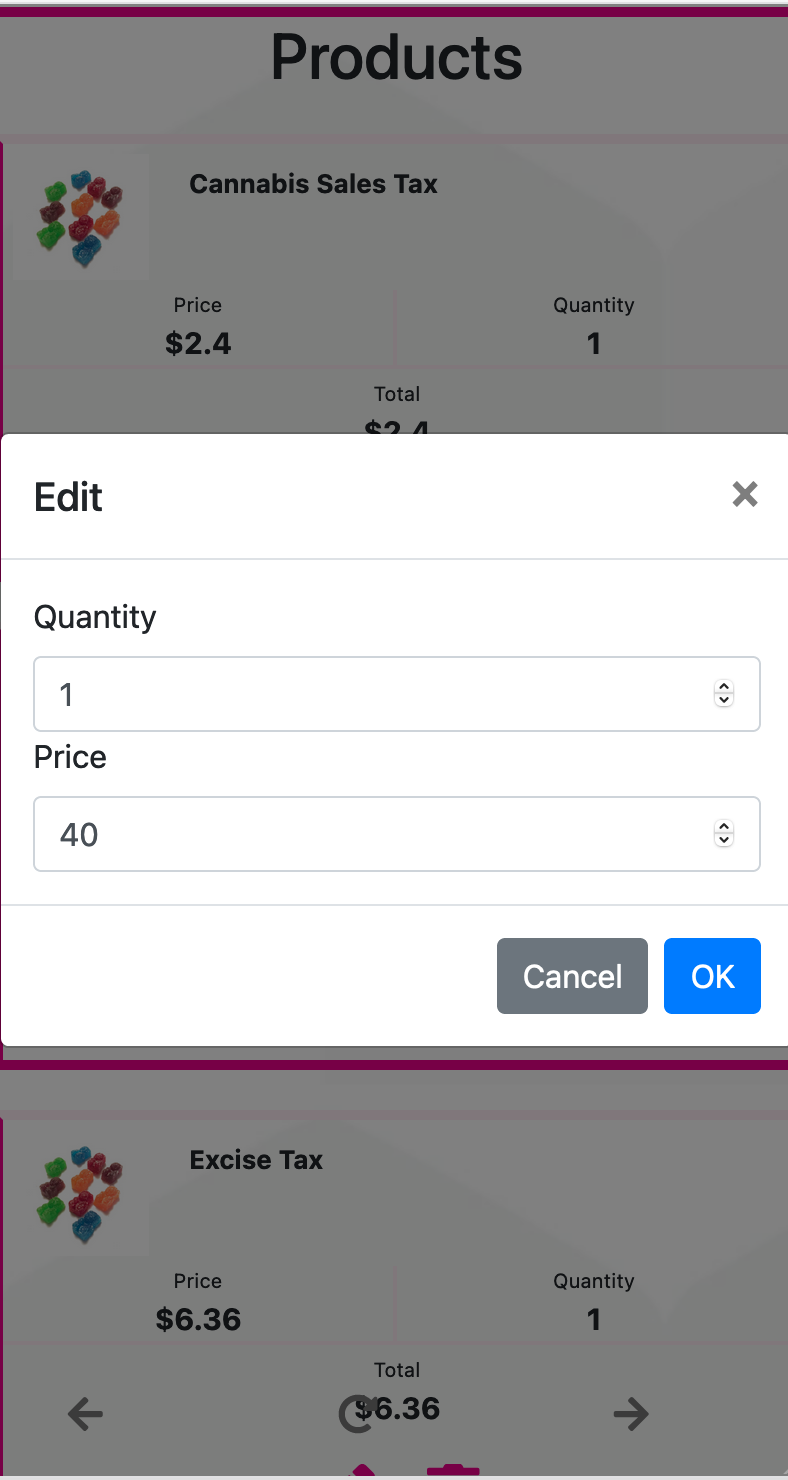
Task: Go forward with the right arrow
Action: pos(631,1413)
